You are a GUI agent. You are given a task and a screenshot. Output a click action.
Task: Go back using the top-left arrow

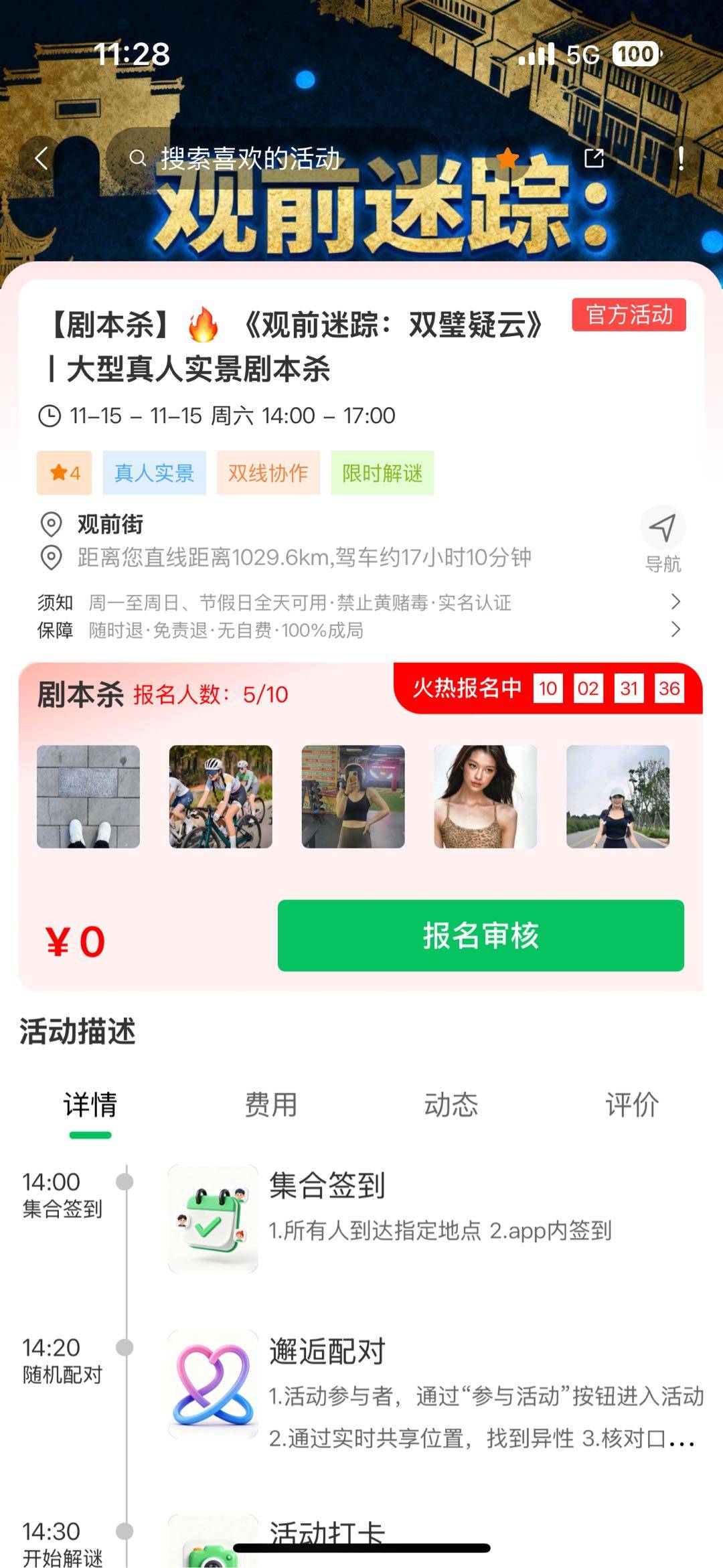42,159
